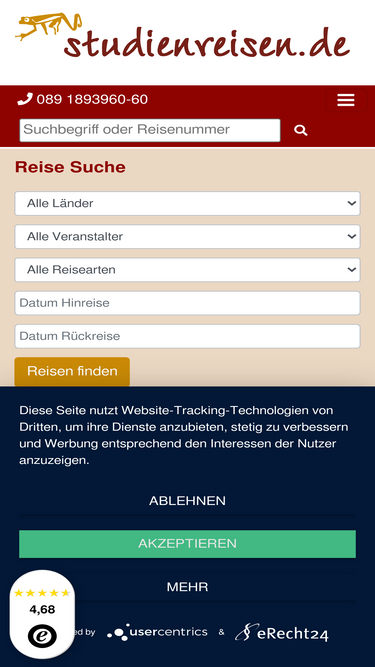Decline tracking with Ablehnen

[188, 501]
